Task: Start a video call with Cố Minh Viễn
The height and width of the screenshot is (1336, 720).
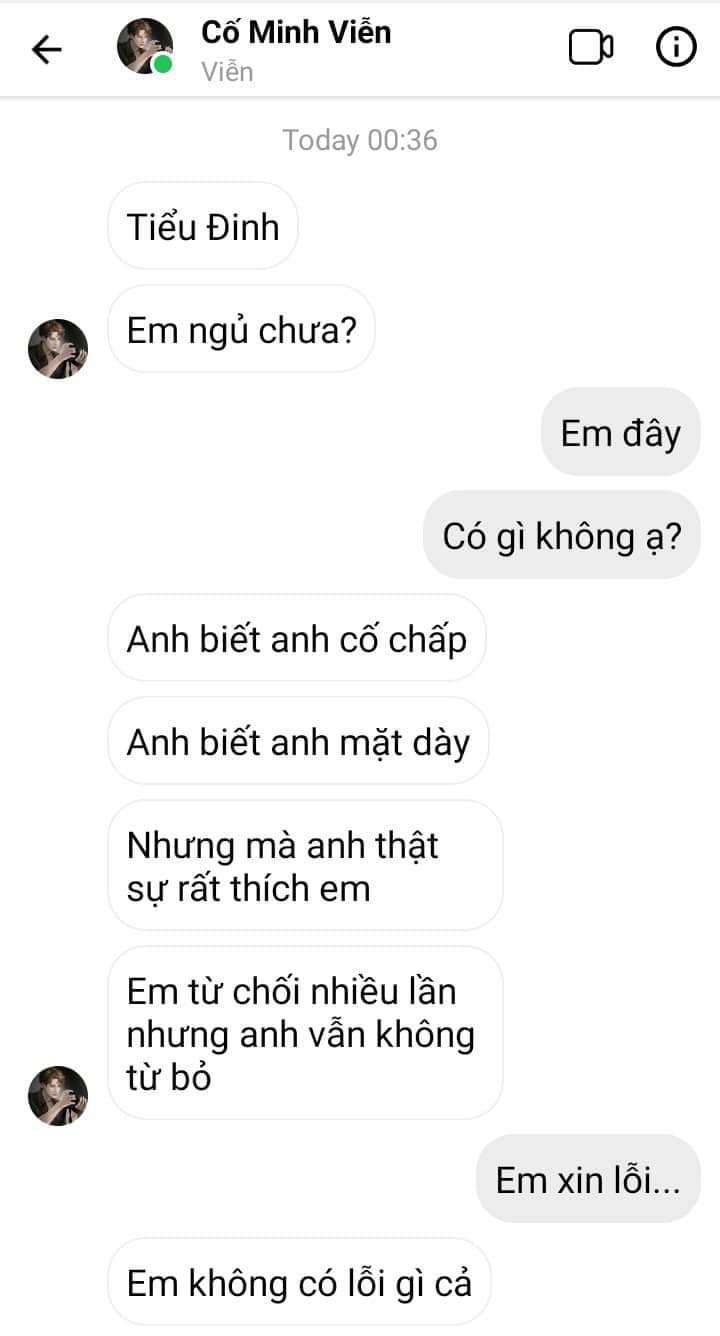Action: click(x=591, y=48)
